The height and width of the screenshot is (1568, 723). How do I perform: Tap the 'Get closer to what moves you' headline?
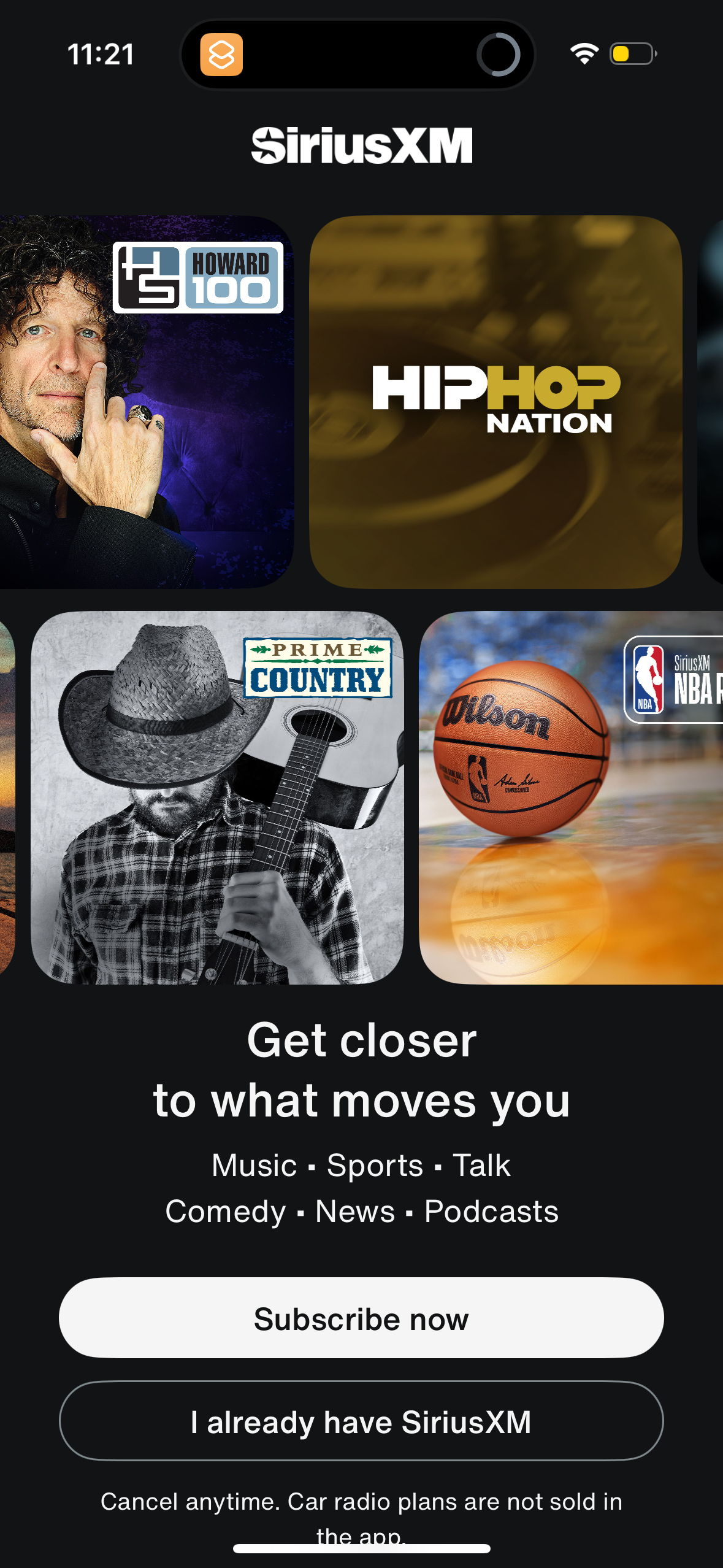pos(361,1070)
